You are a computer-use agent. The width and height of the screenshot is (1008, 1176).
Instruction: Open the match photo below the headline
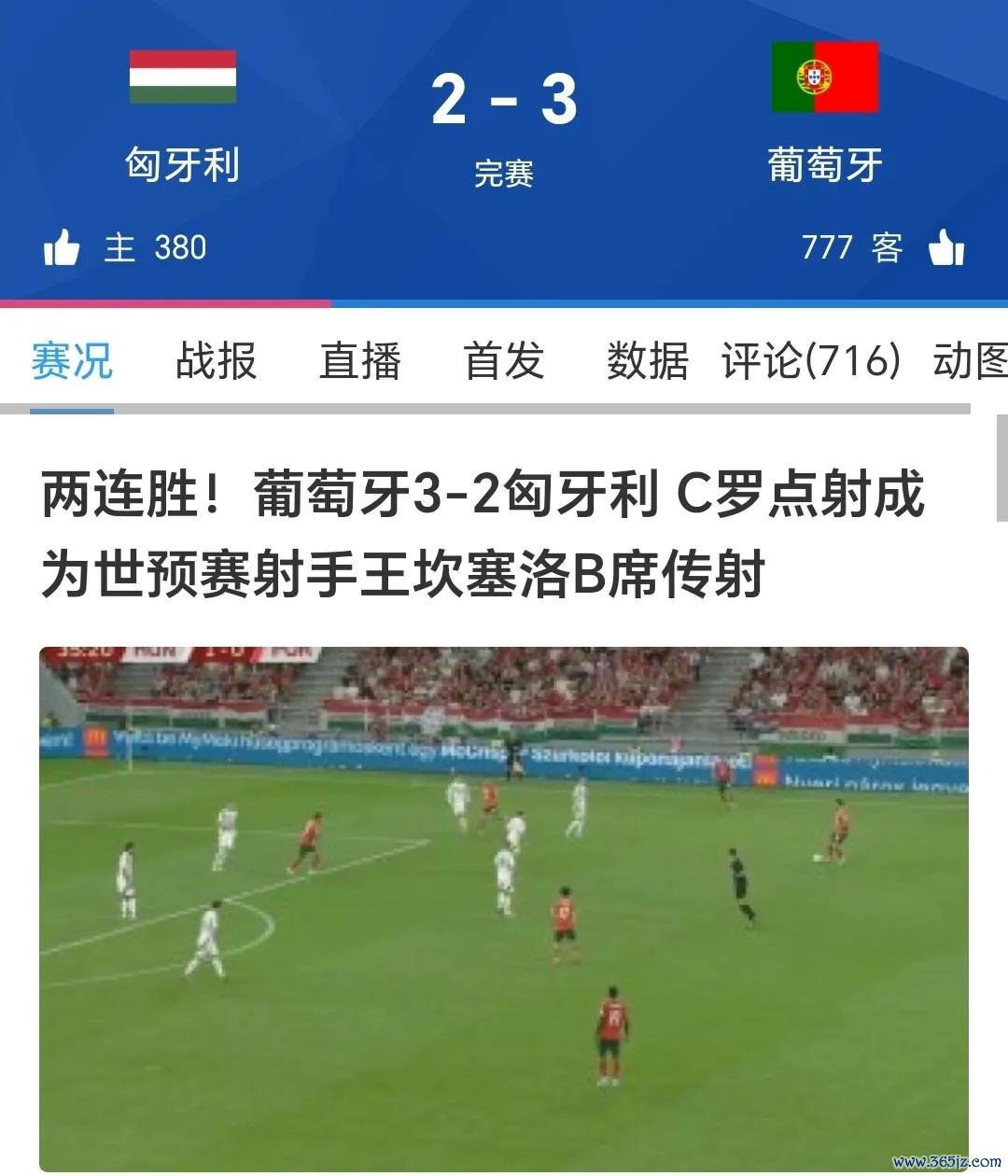[x=504, y=905]
